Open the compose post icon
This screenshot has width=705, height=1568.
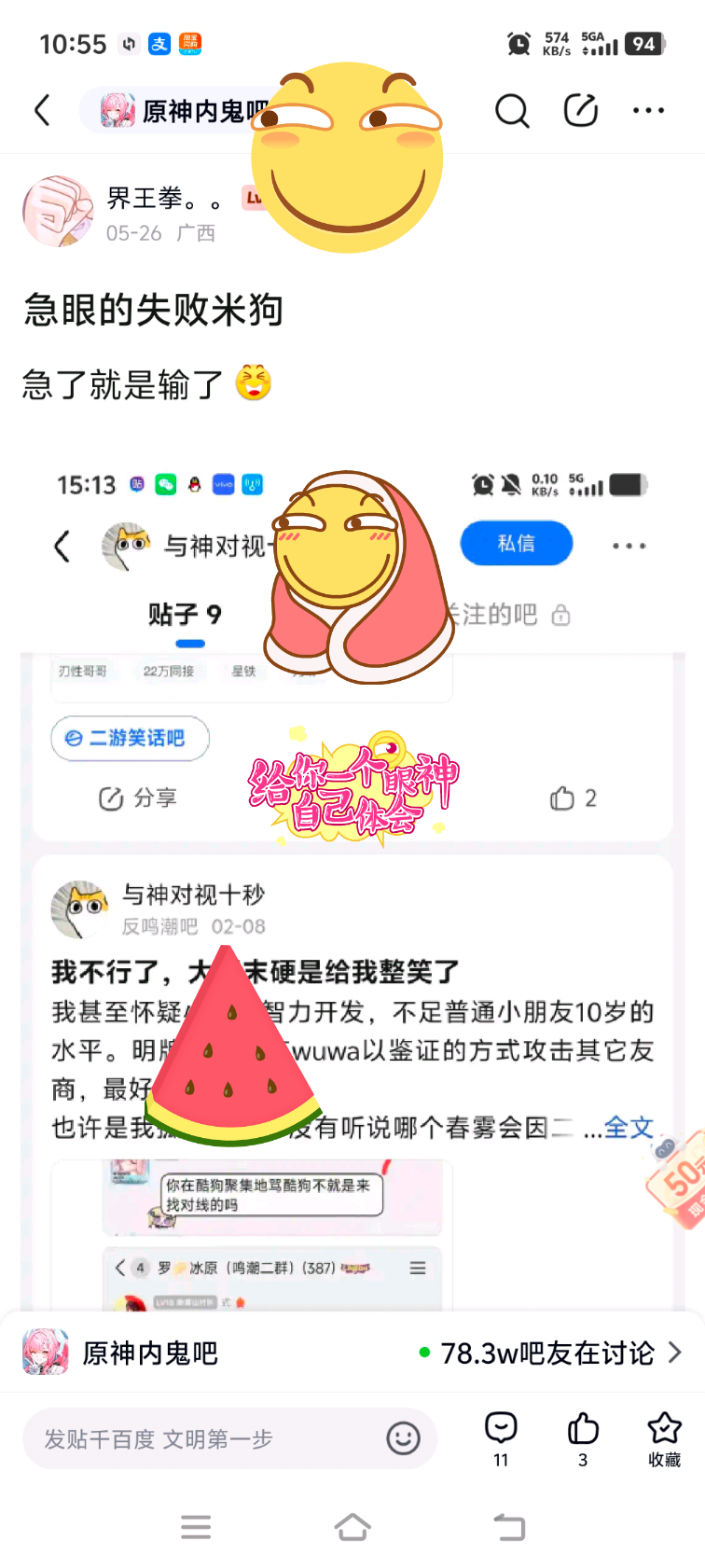point(580,110)
